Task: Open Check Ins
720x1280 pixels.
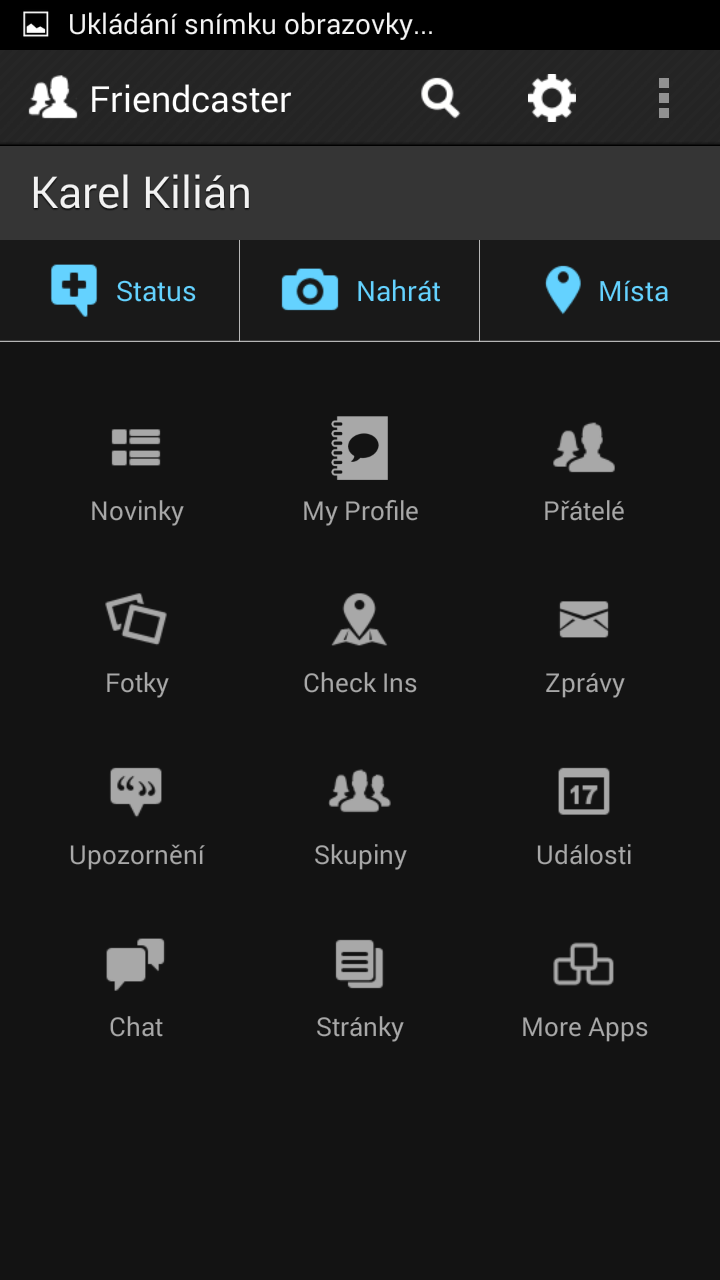Action: pos(360,643)
